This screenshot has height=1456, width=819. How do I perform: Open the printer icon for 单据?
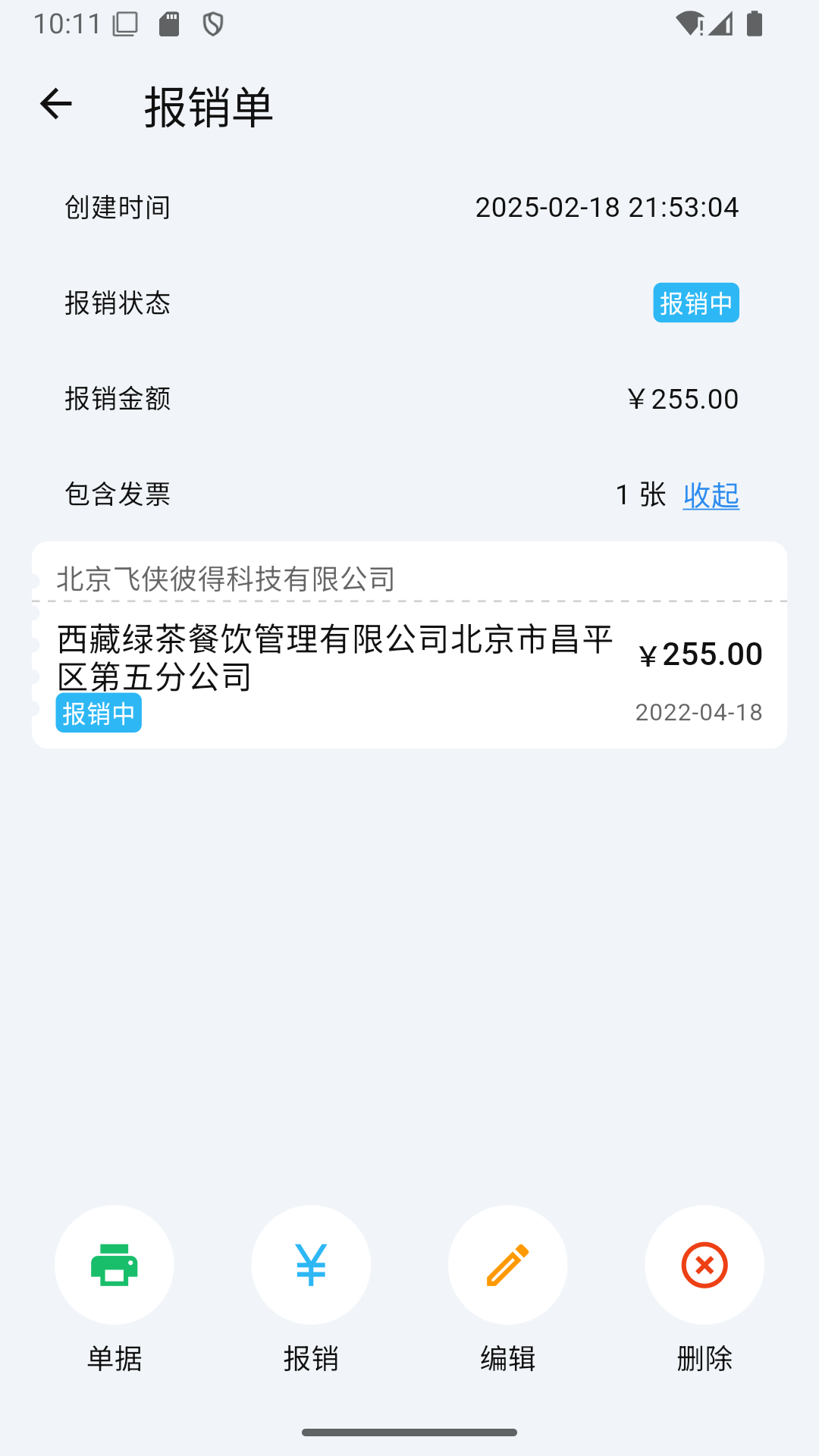pos(115,1265)
